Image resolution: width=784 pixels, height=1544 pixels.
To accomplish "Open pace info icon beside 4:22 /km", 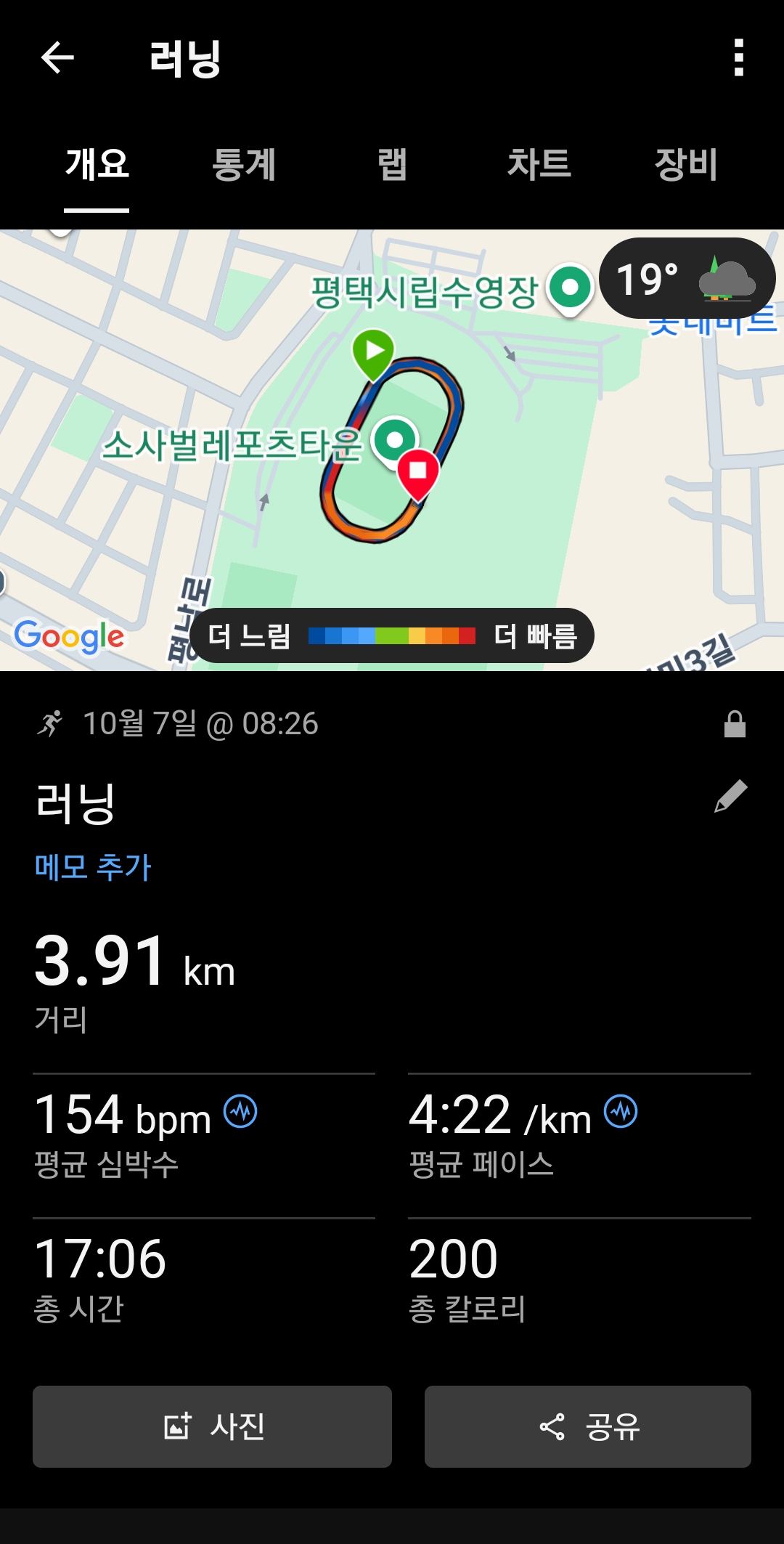I will coord(621,1111).
